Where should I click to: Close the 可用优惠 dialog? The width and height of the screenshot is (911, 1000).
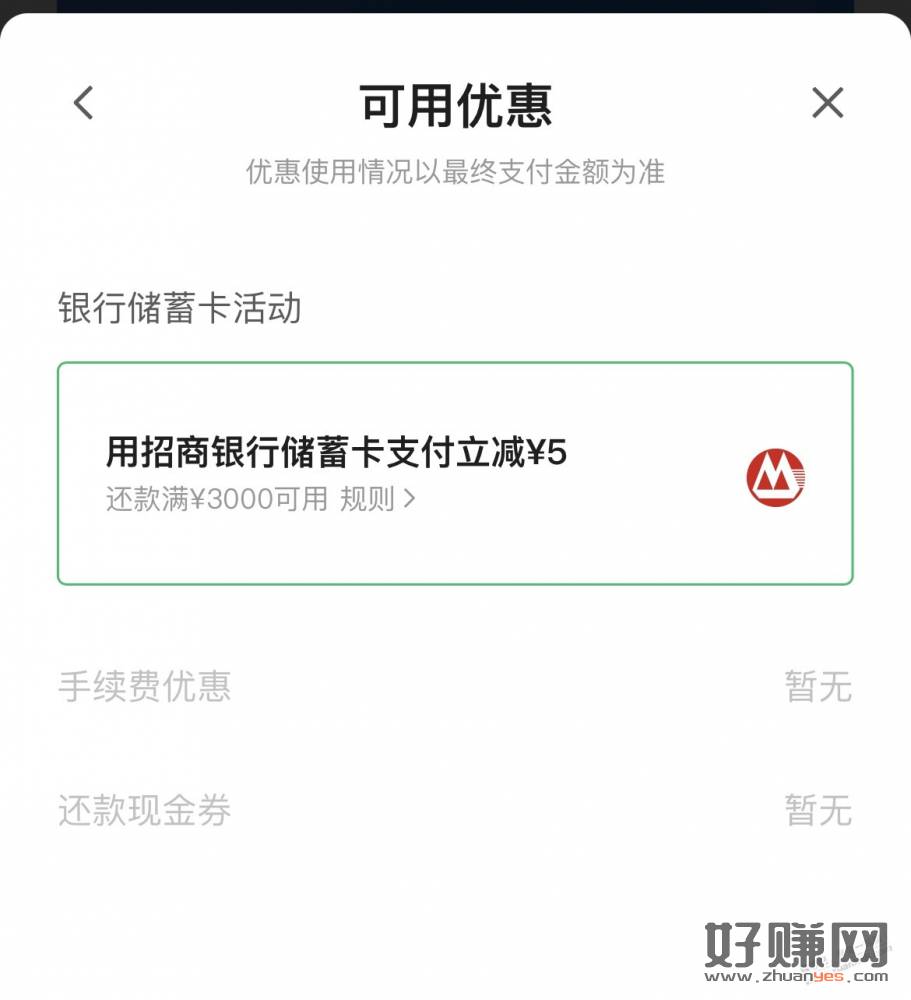coord(827,103)
